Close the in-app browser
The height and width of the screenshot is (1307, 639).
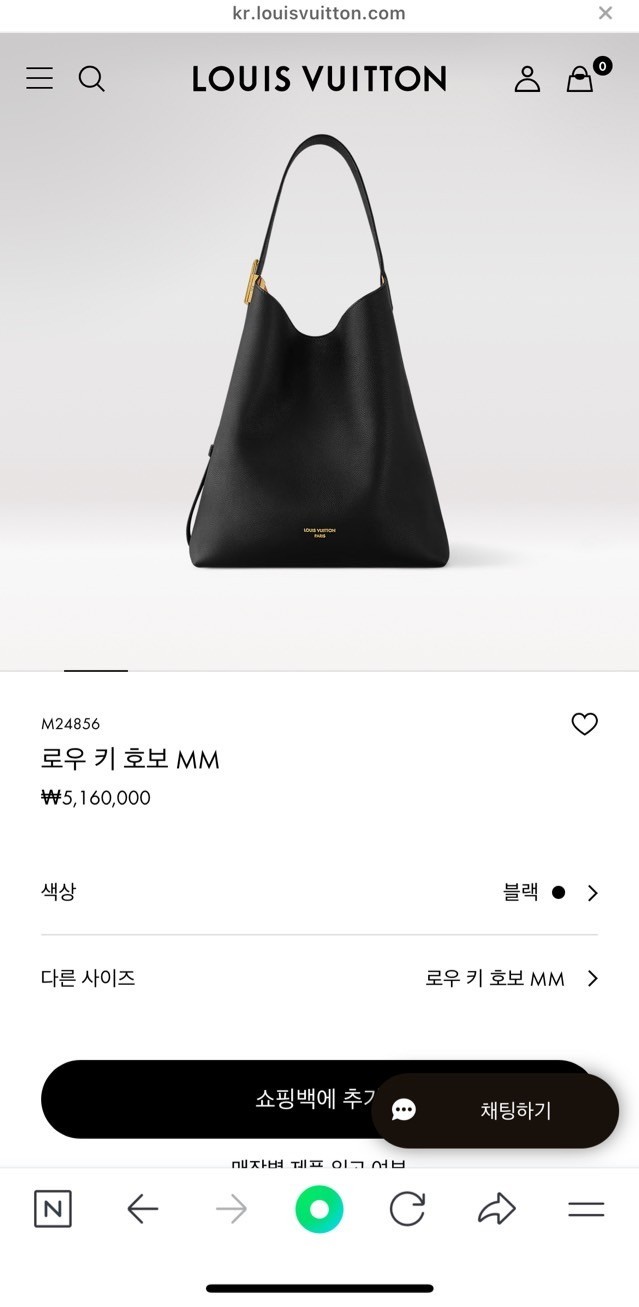[605, 13]
